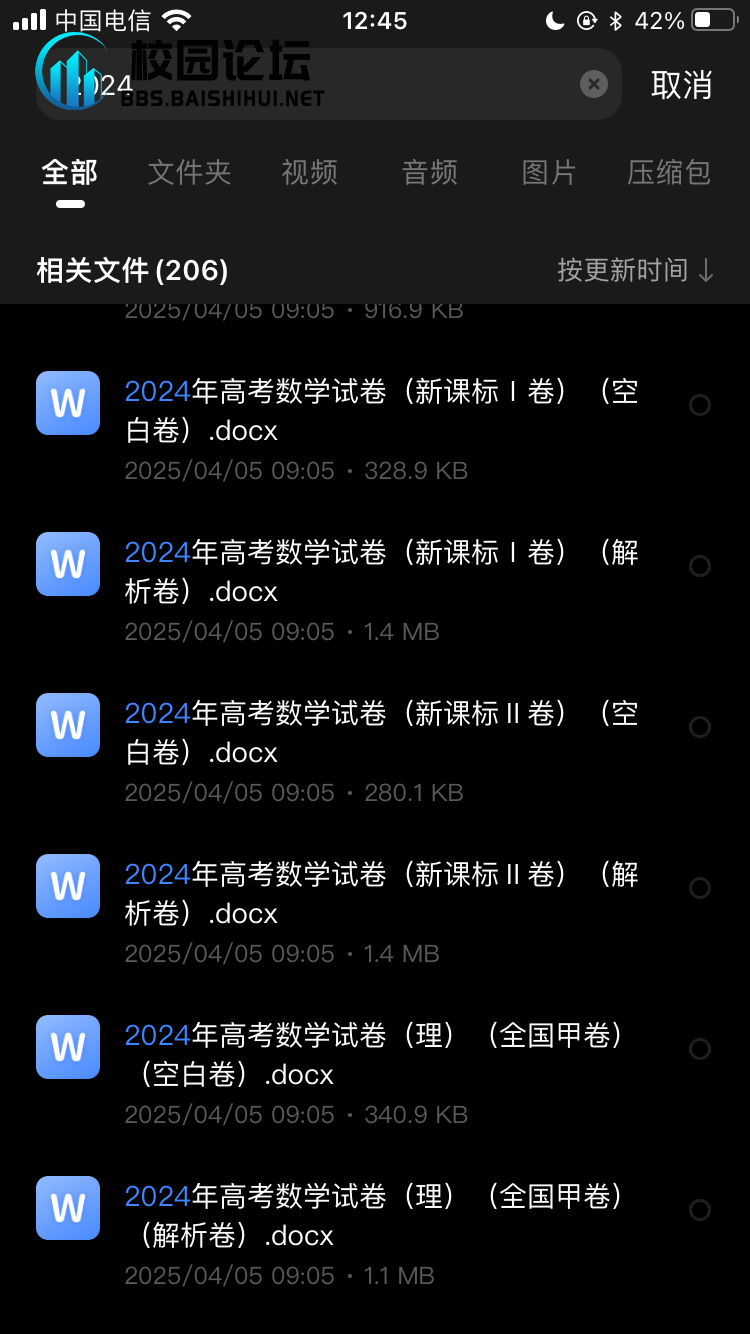This screenshot has height=1334, width=750.
Task: Switch to the 压缩包 tab
Action: [x=668, y=172]
